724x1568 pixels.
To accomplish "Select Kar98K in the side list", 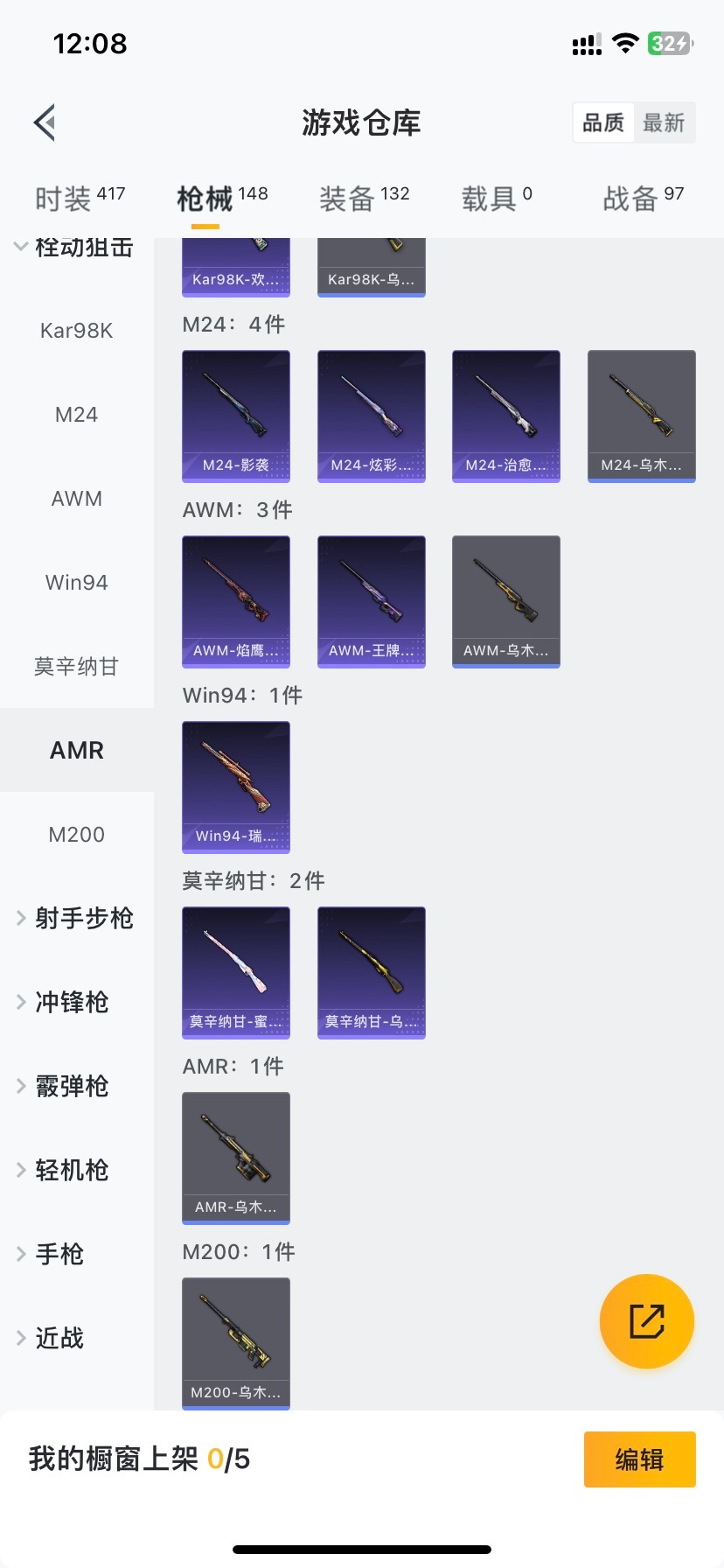I will (x=77, y=331).
